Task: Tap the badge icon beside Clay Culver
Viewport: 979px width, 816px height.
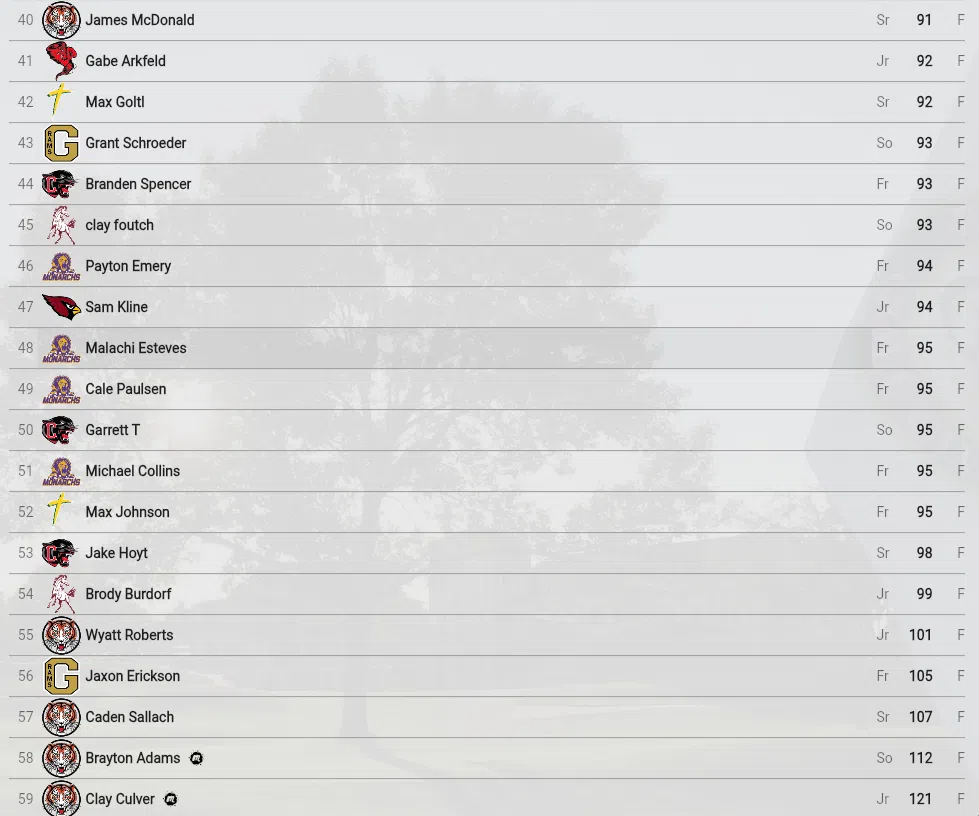Action: pyautogui.click(x=171, y=799)
